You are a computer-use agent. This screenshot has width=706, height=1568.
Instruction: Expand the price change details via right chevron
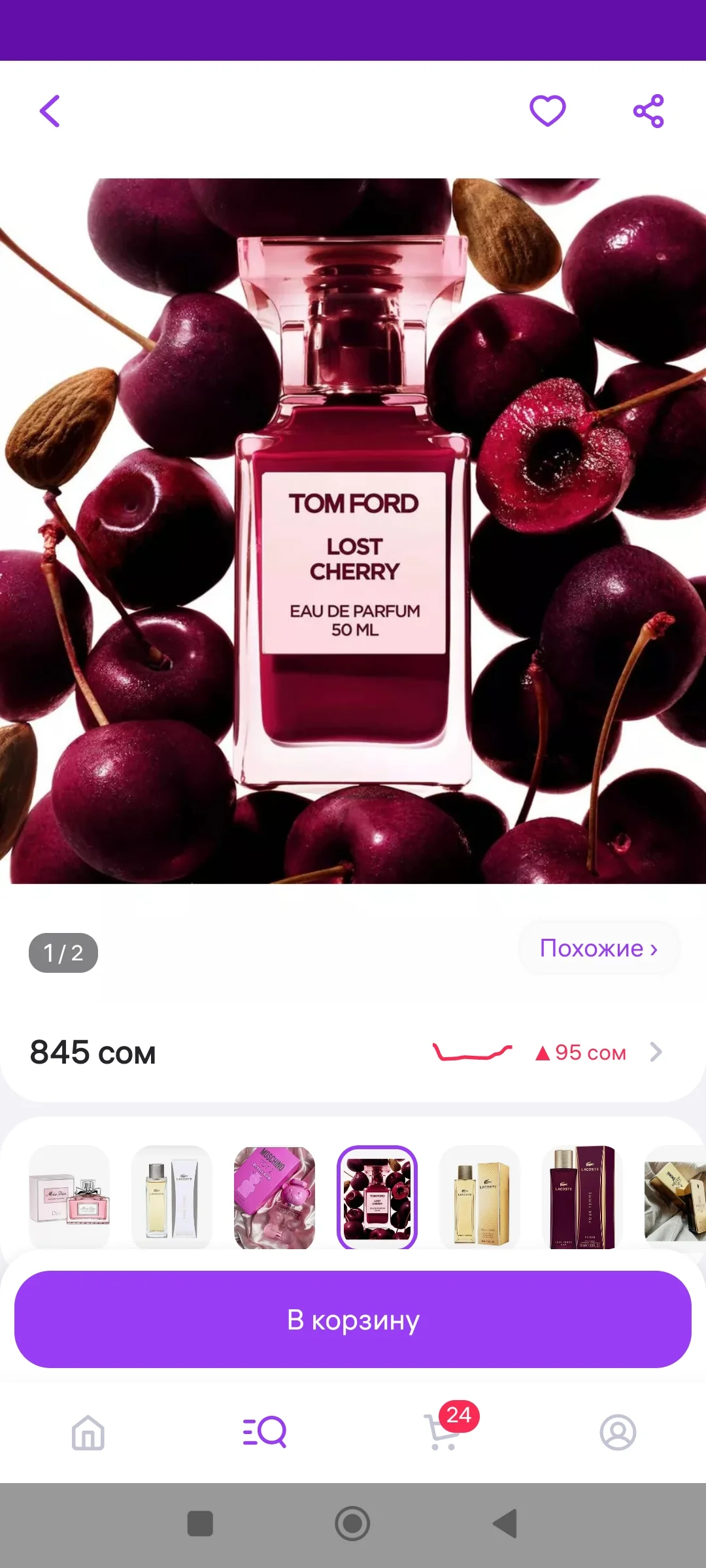tap(656, 1052)
